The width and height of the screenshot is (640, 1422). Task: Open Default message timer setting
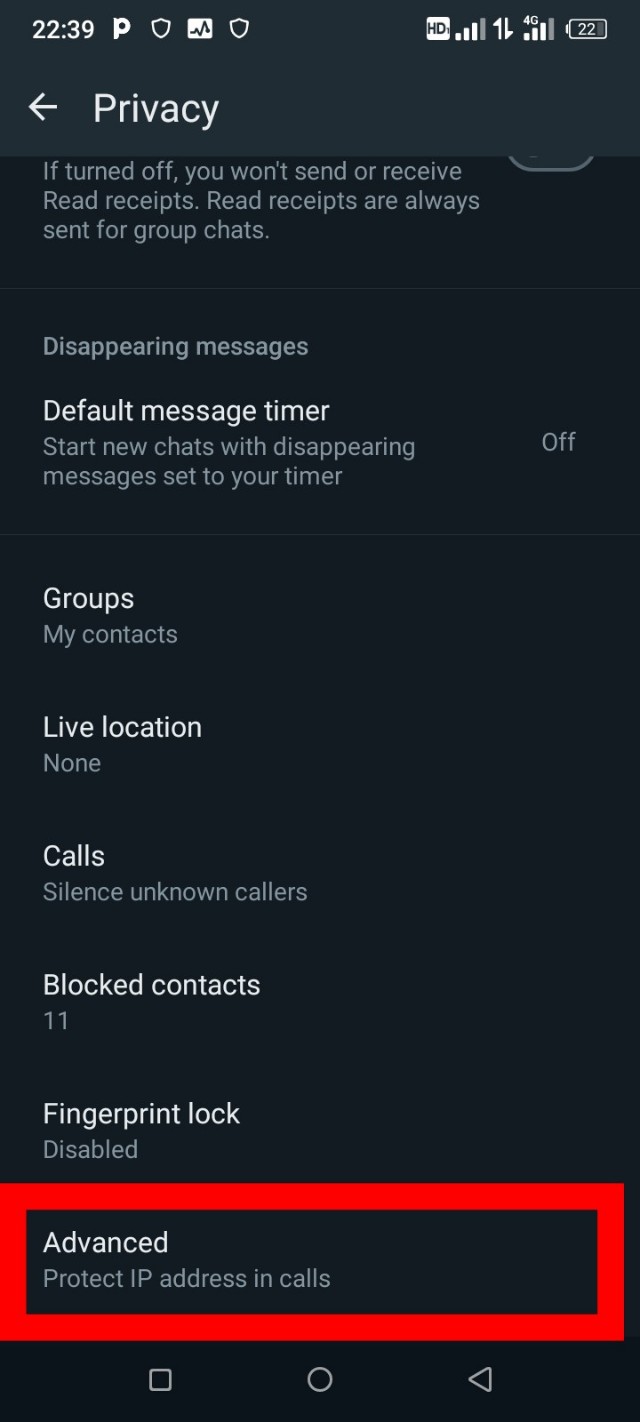tap(310, 442)
